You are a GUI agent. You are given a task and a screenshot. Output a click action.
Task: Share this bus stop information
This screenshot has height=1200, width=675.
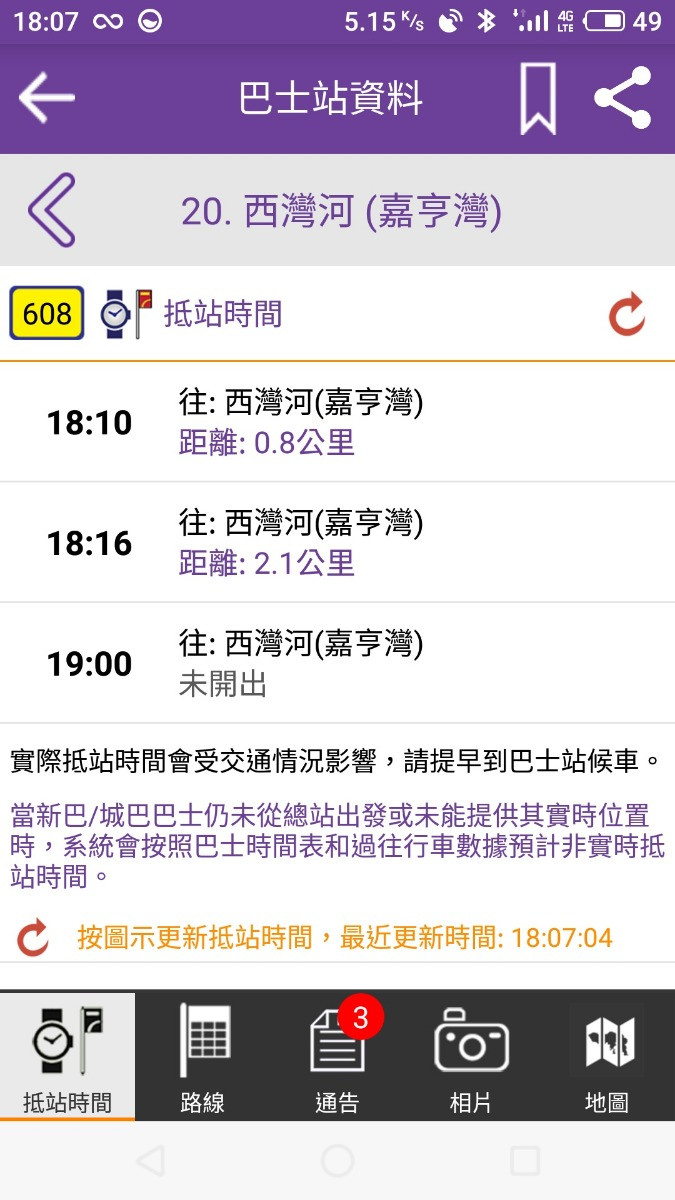tap(622, 98)
